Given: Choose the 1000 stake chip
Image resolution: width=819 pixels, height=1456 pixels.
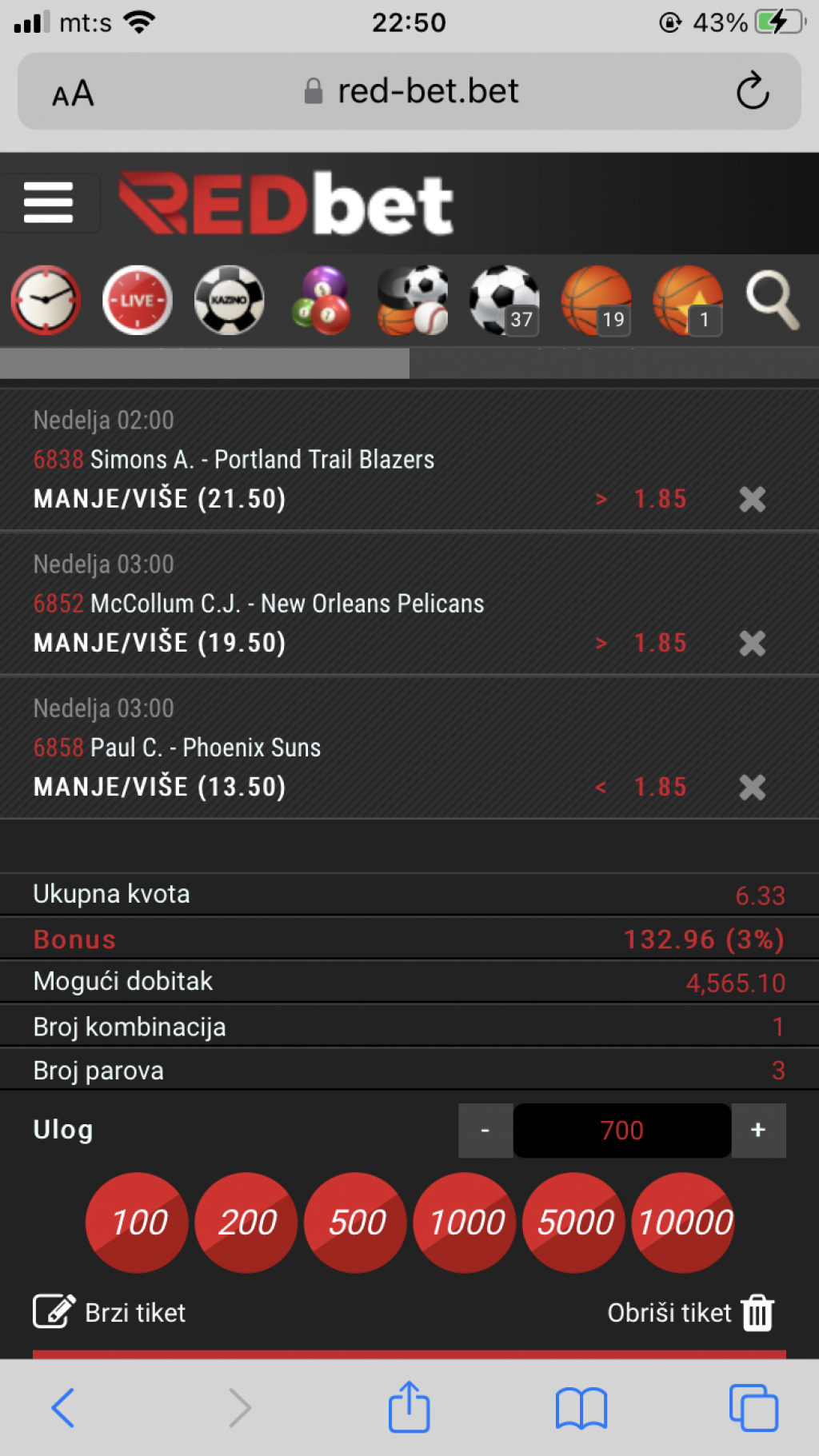Looking at the screenshot, I should pyautogui.click(x=465, y=1223).
